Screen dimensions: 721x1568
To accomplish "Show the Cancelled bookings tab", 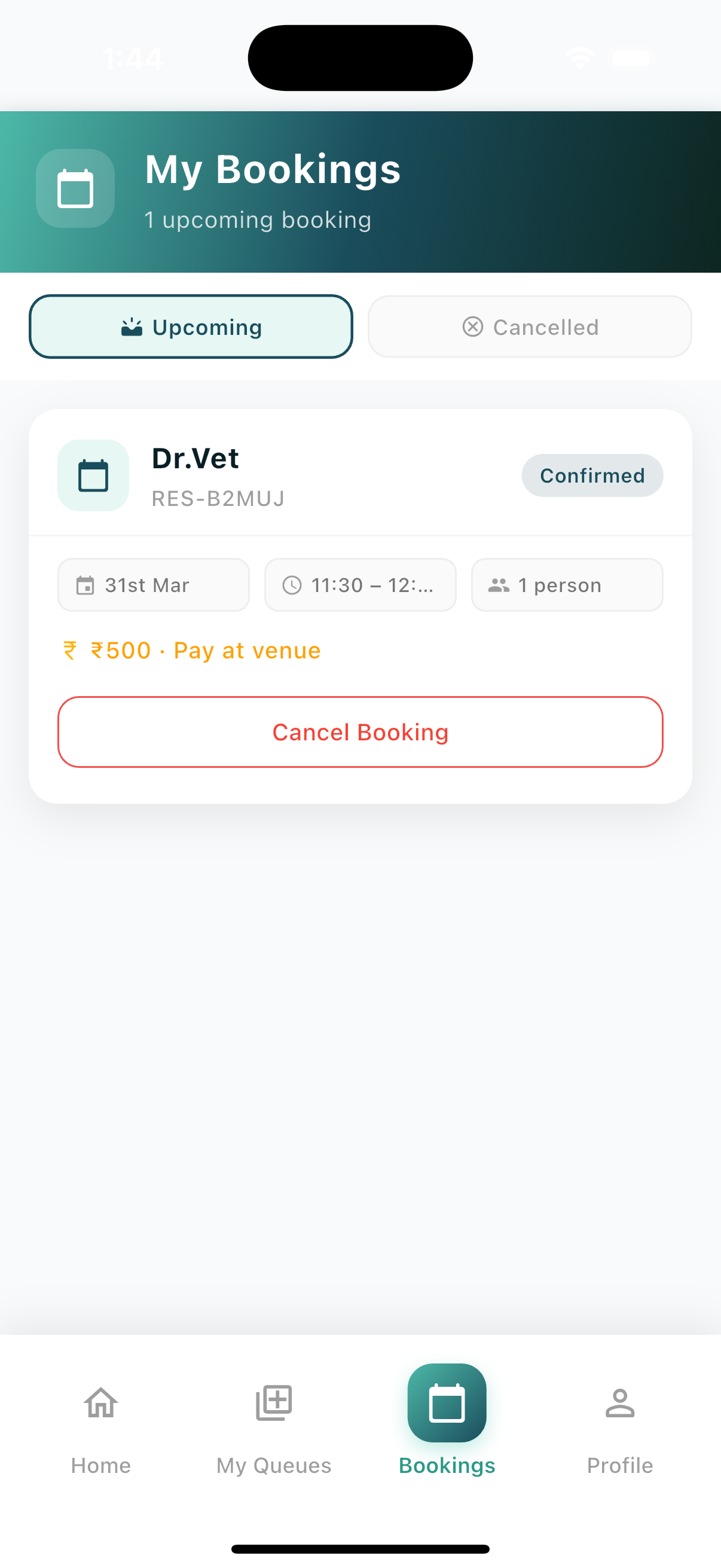I will pyautogui.click(x=529, y=327).
